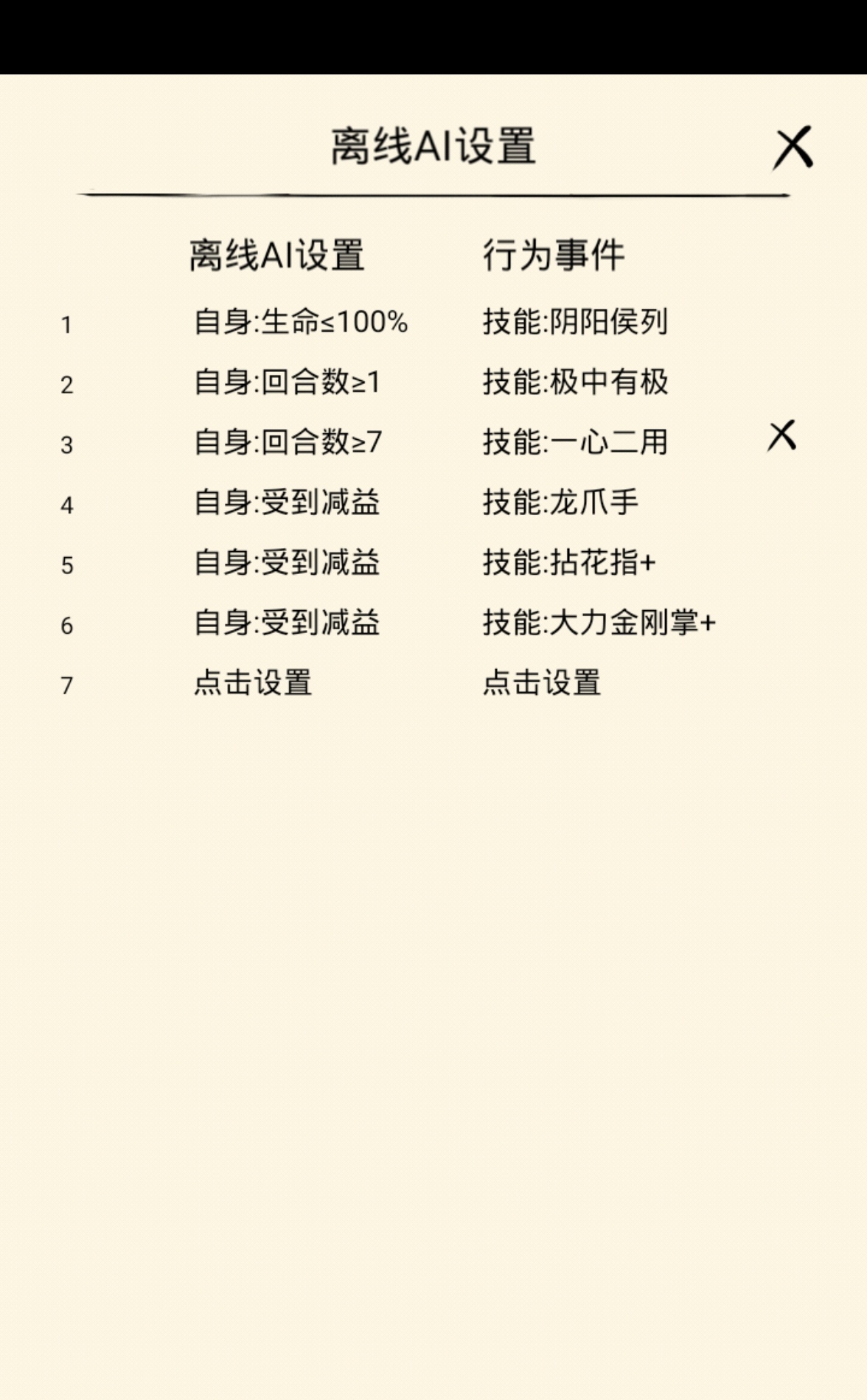
Task: Open condition 自身:回合数≥1 in row 2
Action: click(x=290, y=382)
